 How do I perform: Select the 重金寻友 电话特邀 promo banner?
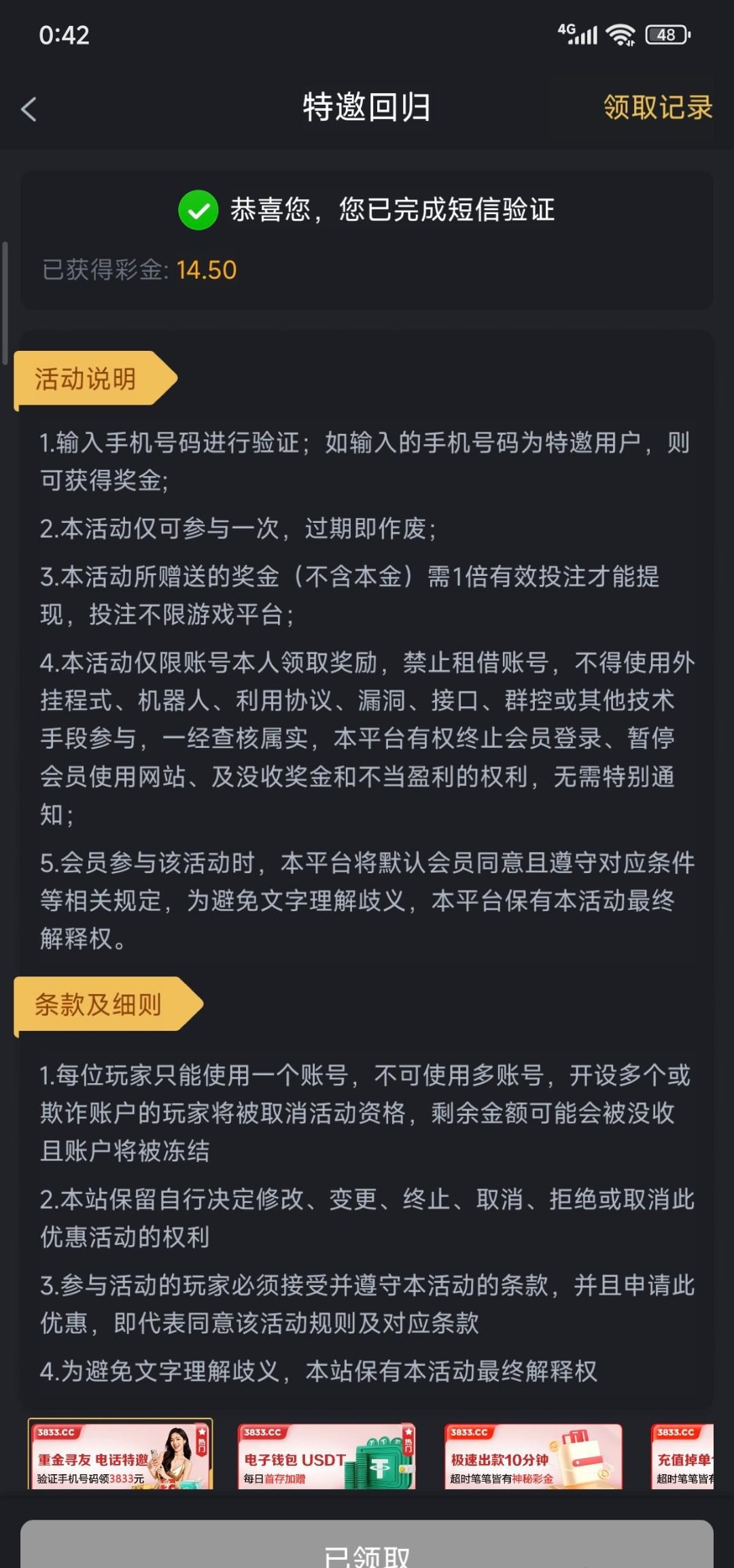[x=120, y=1455]
